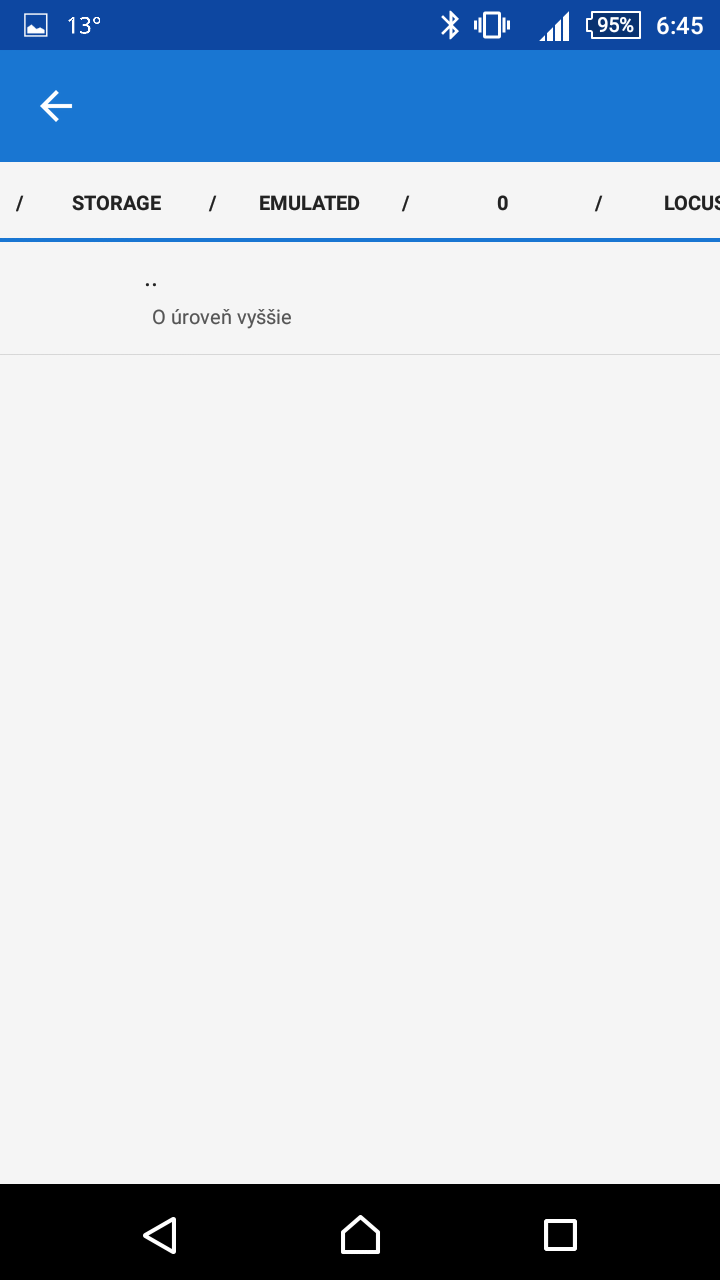Select folder 0 in the path bar
This screenshot has height=1280, width=720.
(x=502, y=203)
